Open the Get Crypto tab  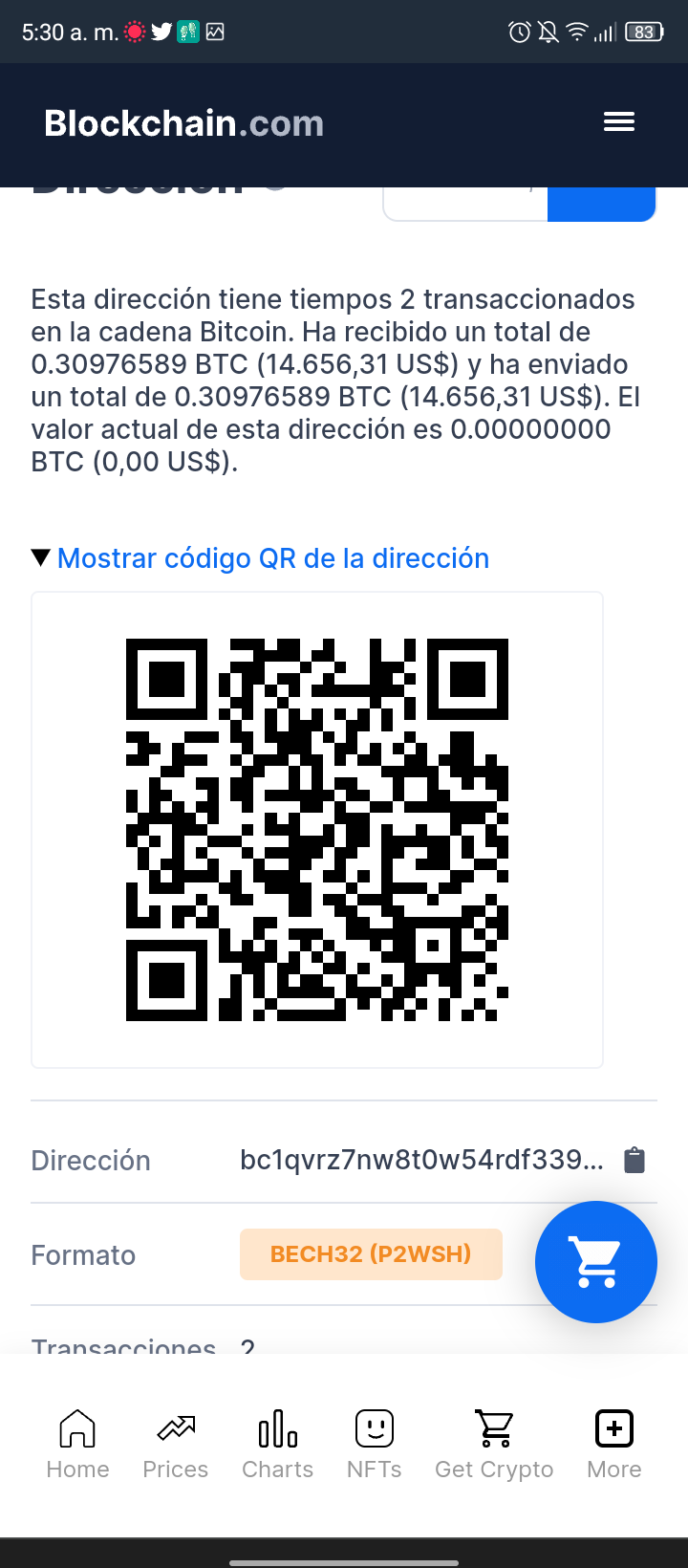pos(494,1444)
